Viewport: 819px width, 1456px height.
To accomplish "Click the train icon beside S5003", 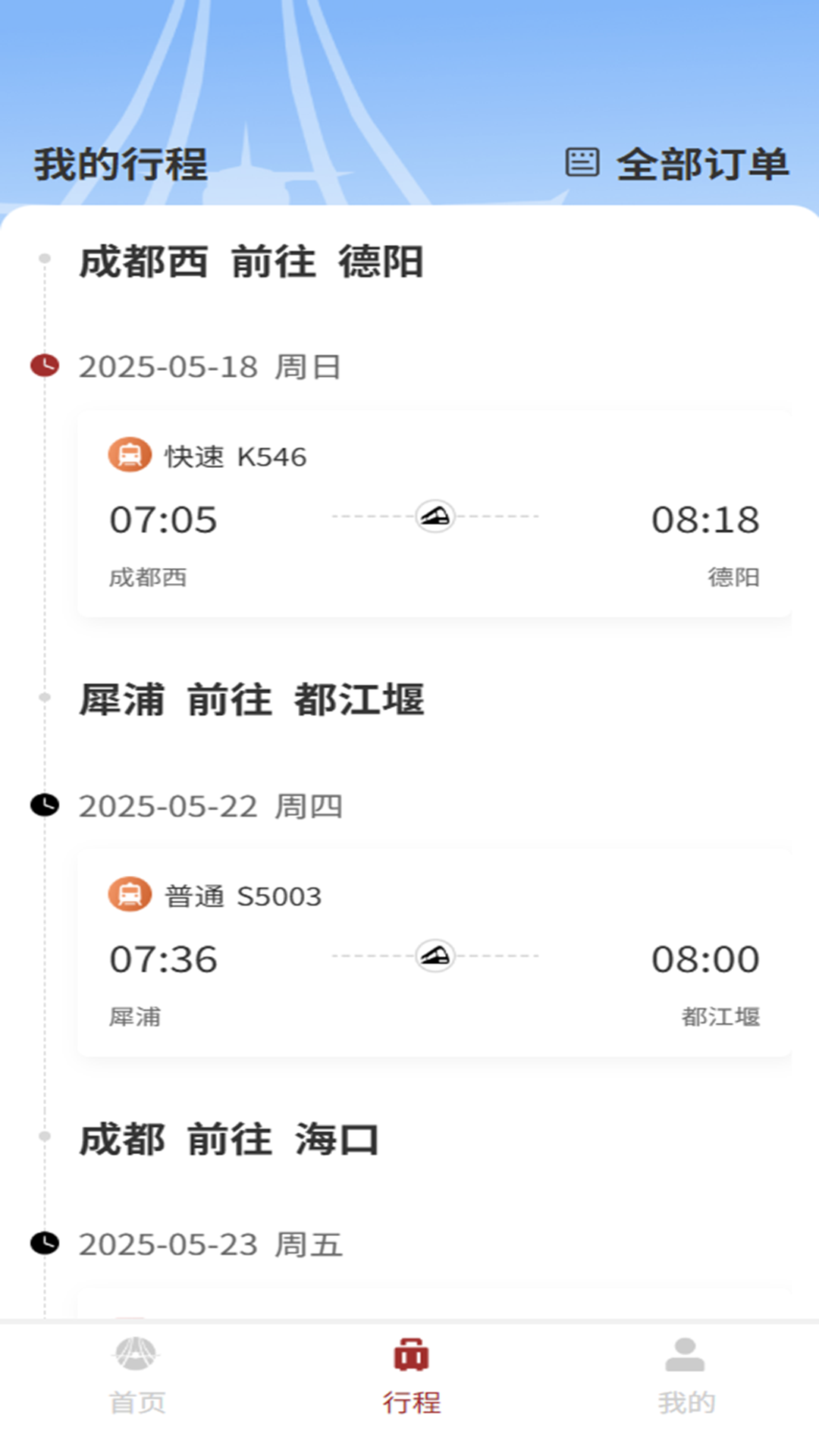I will tap(129, 896).
